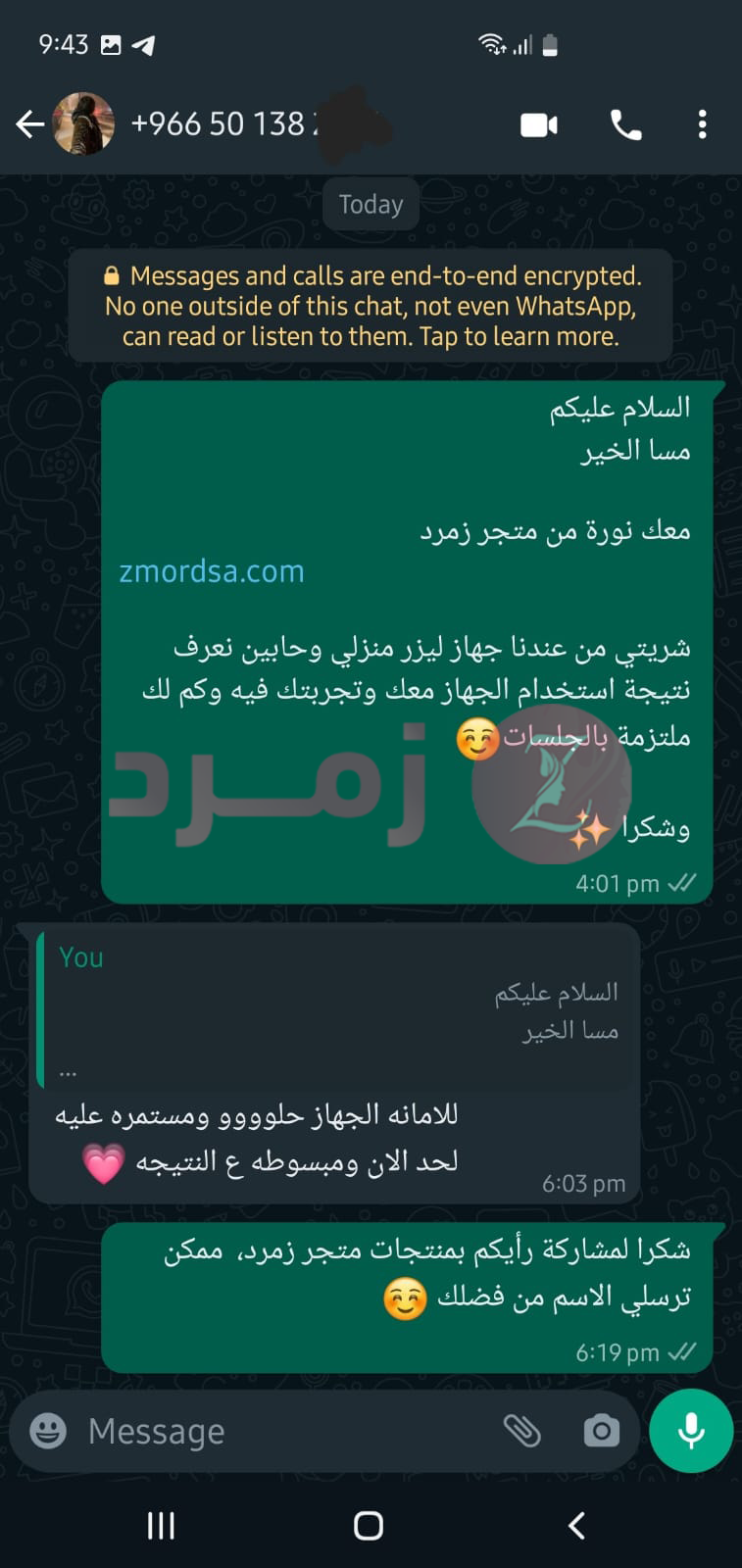Attach a file with the paperclip
This screenshot has height=1568, width=742.
(522, 1431)
